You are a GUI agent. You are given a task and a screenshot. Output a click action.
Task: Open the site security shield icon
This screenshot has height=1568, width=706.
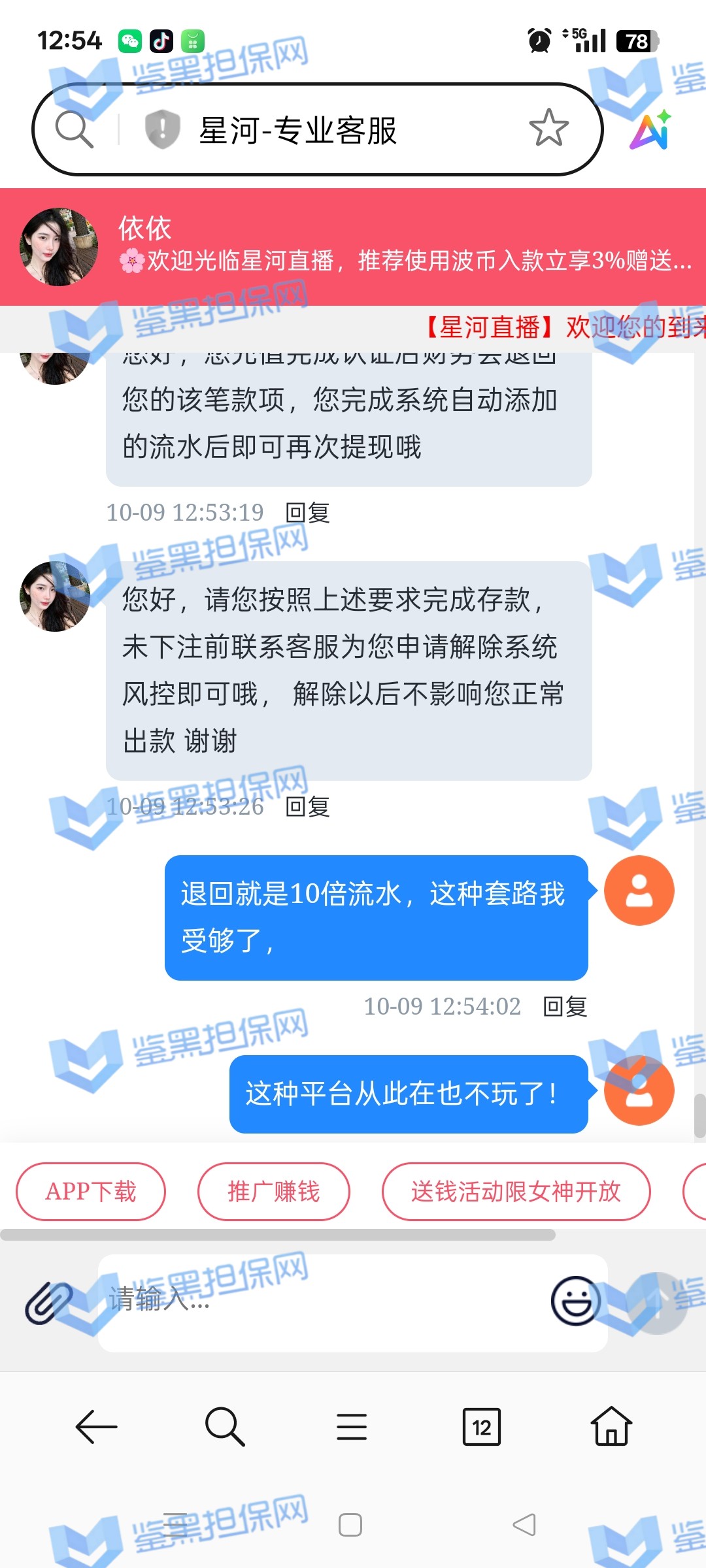click(161, 129)
